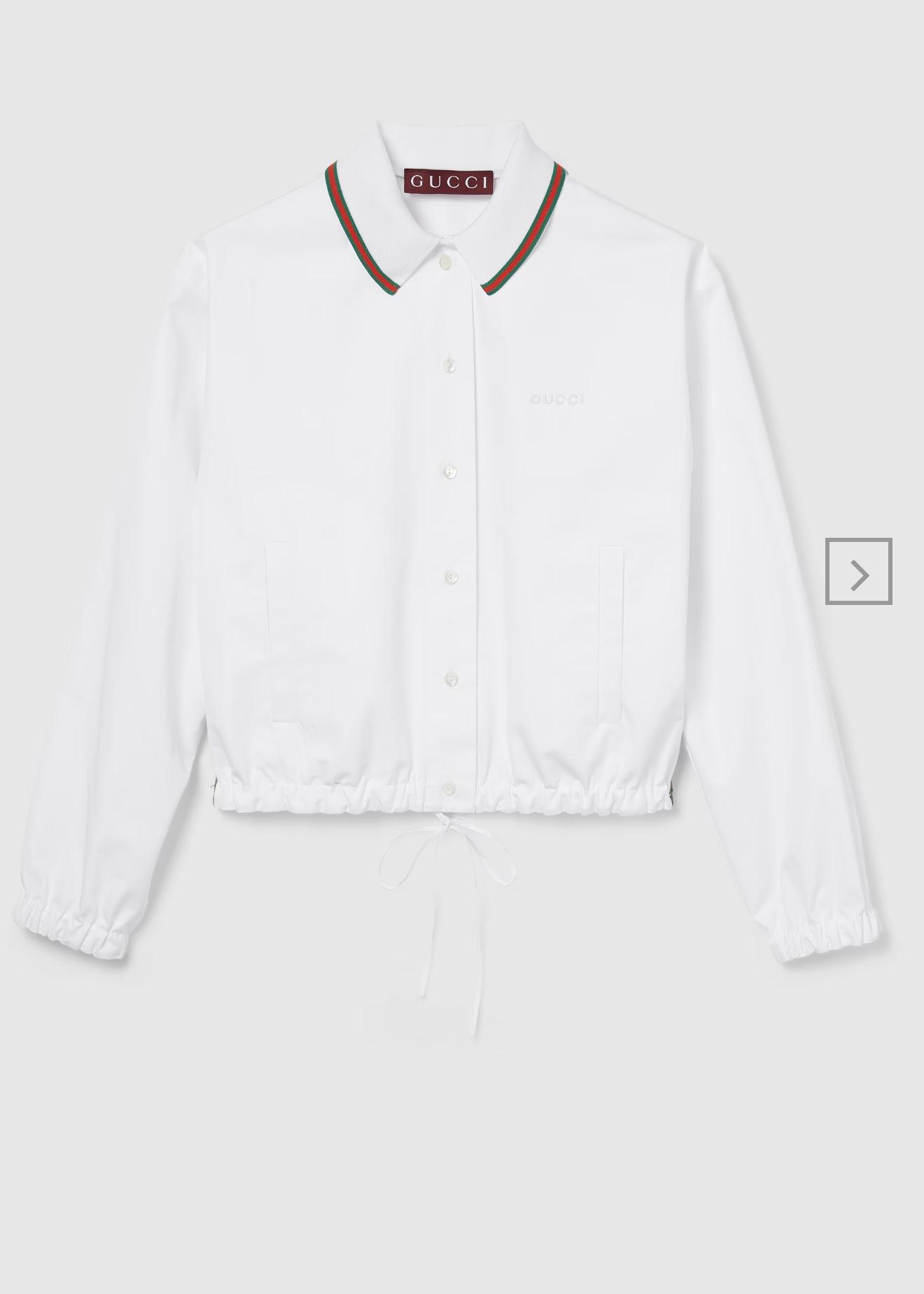Image resolution: width=924 pixels, height=1294 pixels.
Task: Show the next product image
Action: pyautogui.click(x=858, y=571)
